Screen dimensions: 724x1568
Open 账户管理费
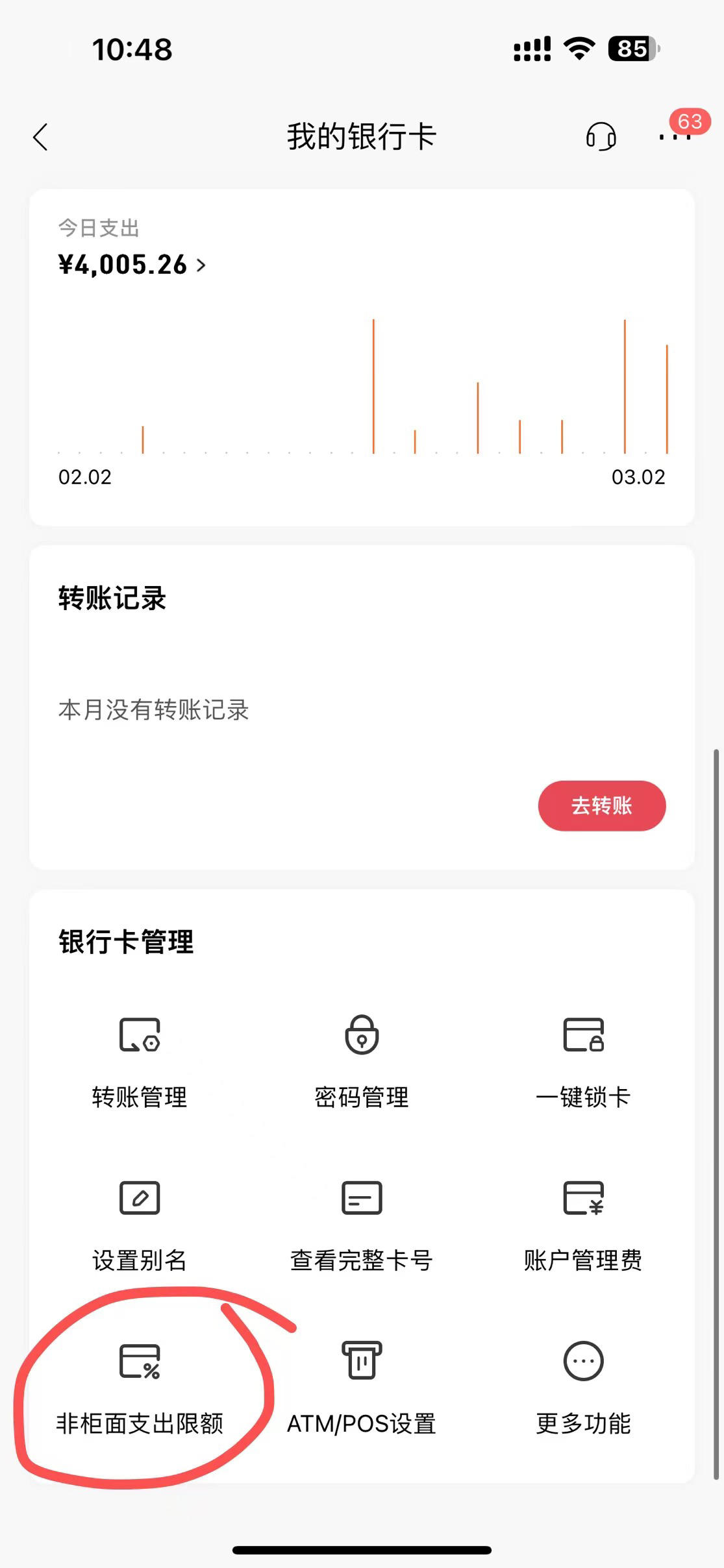(x=583, y=1225)
